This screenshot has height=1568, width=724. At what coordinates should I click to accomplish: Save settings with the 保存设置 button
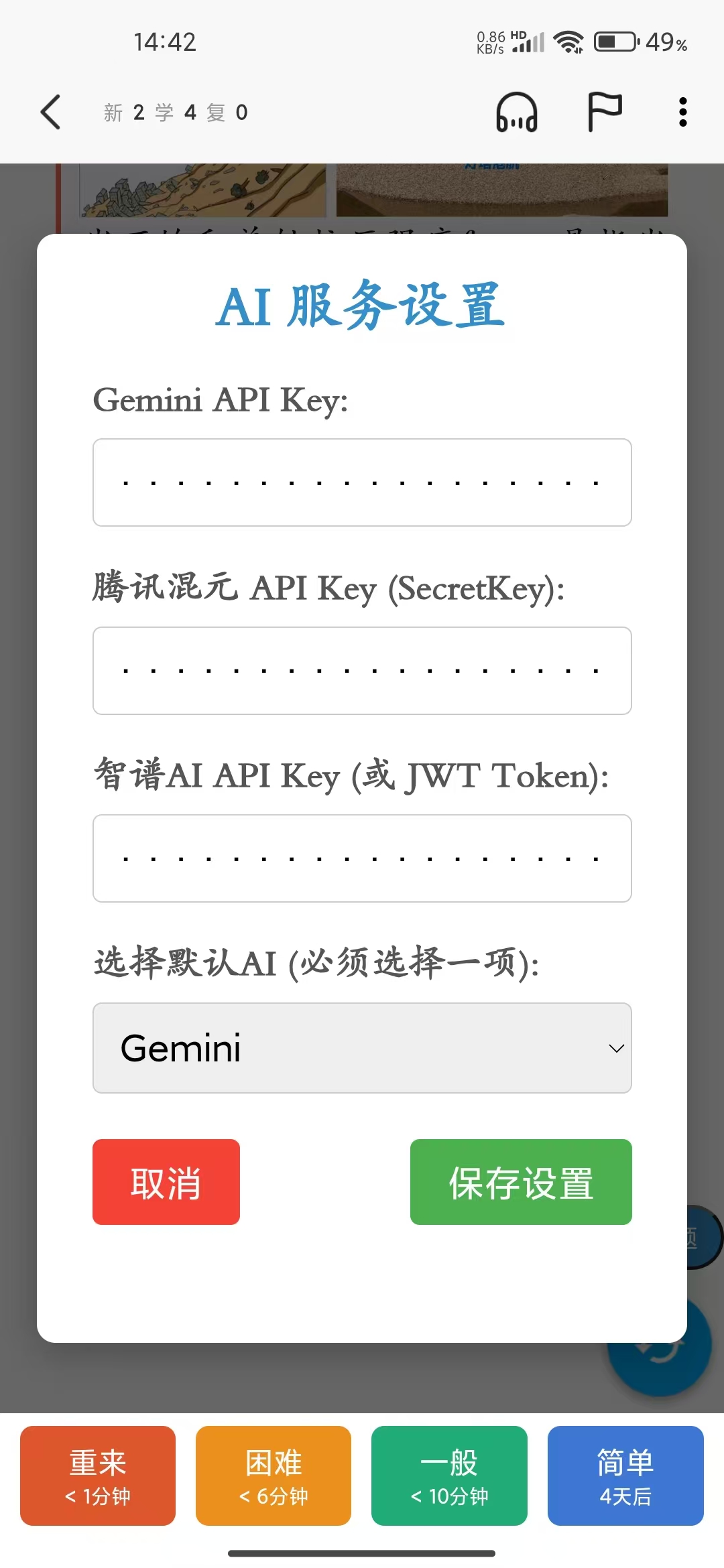click(x=521, y=1182)
